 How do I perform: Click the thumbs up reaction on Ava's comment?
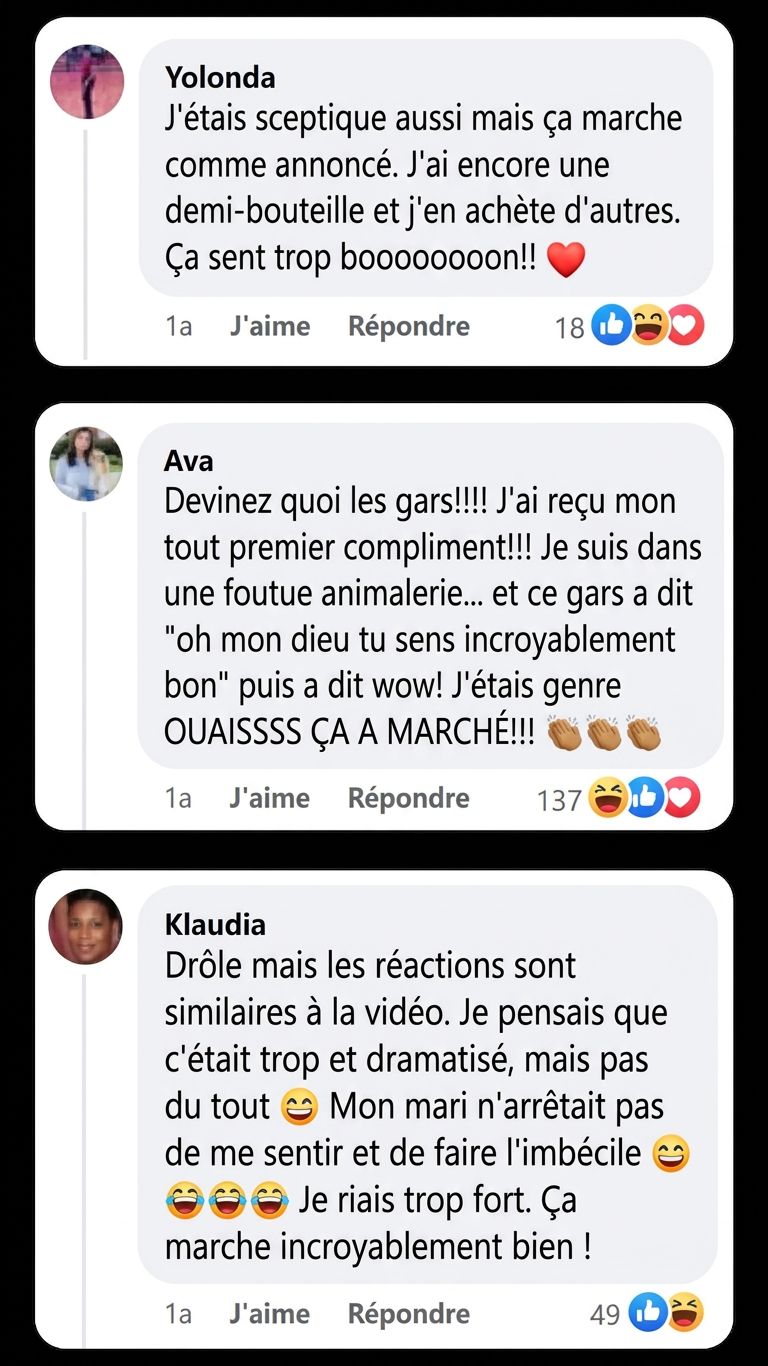tap(645, 798)
